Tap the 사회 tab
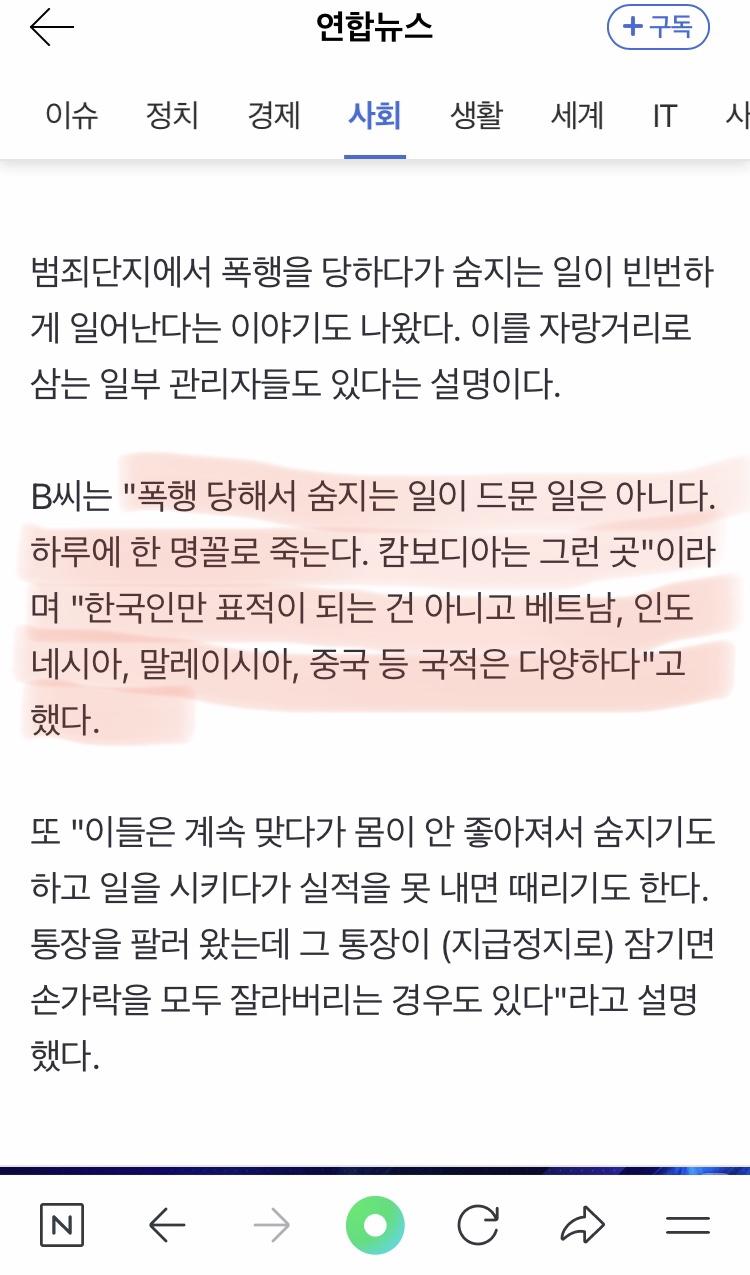The height and width of the screenshot is (1275, 750). click(x=374, y=116)
